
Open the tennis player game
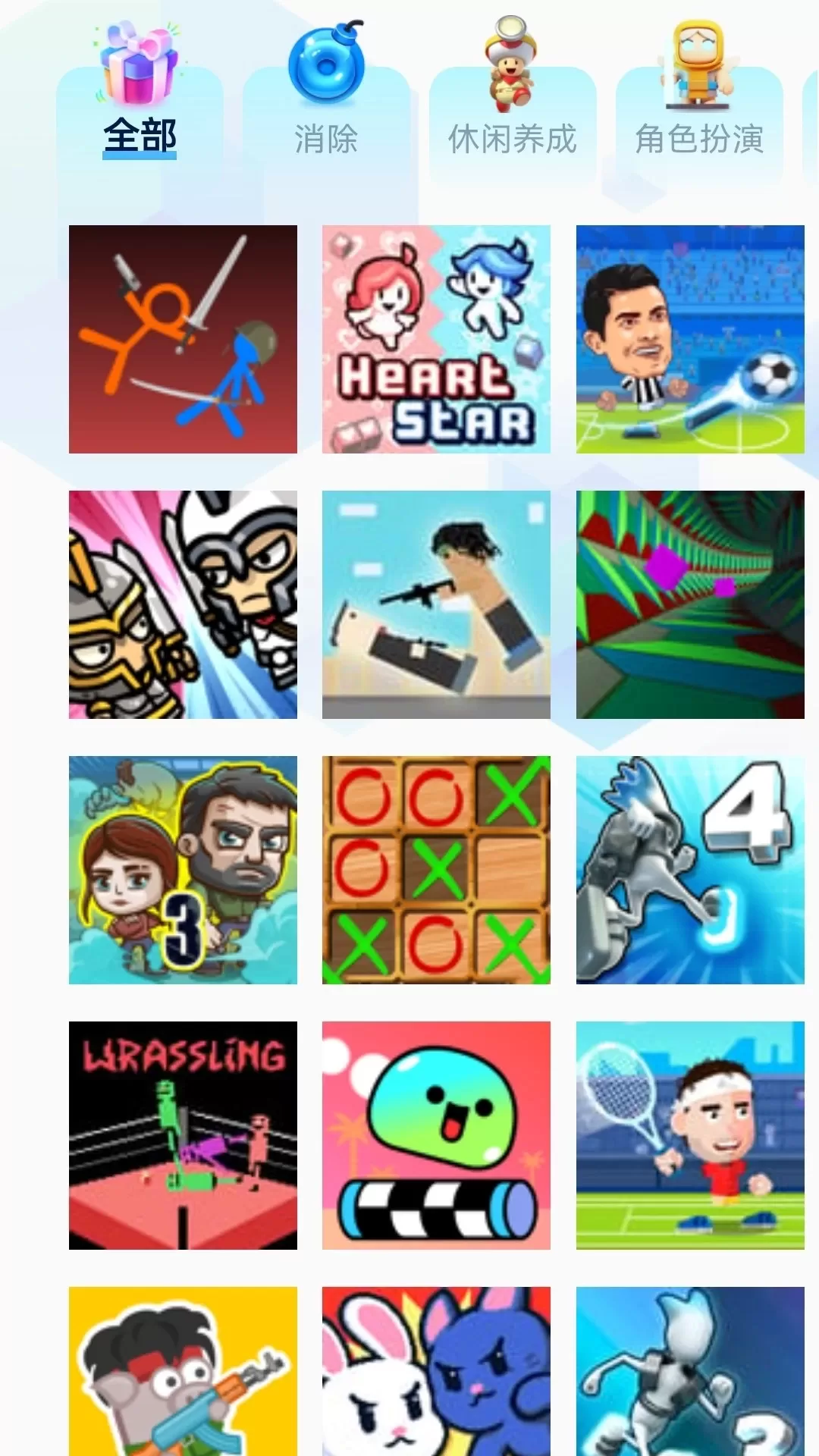690,1135
